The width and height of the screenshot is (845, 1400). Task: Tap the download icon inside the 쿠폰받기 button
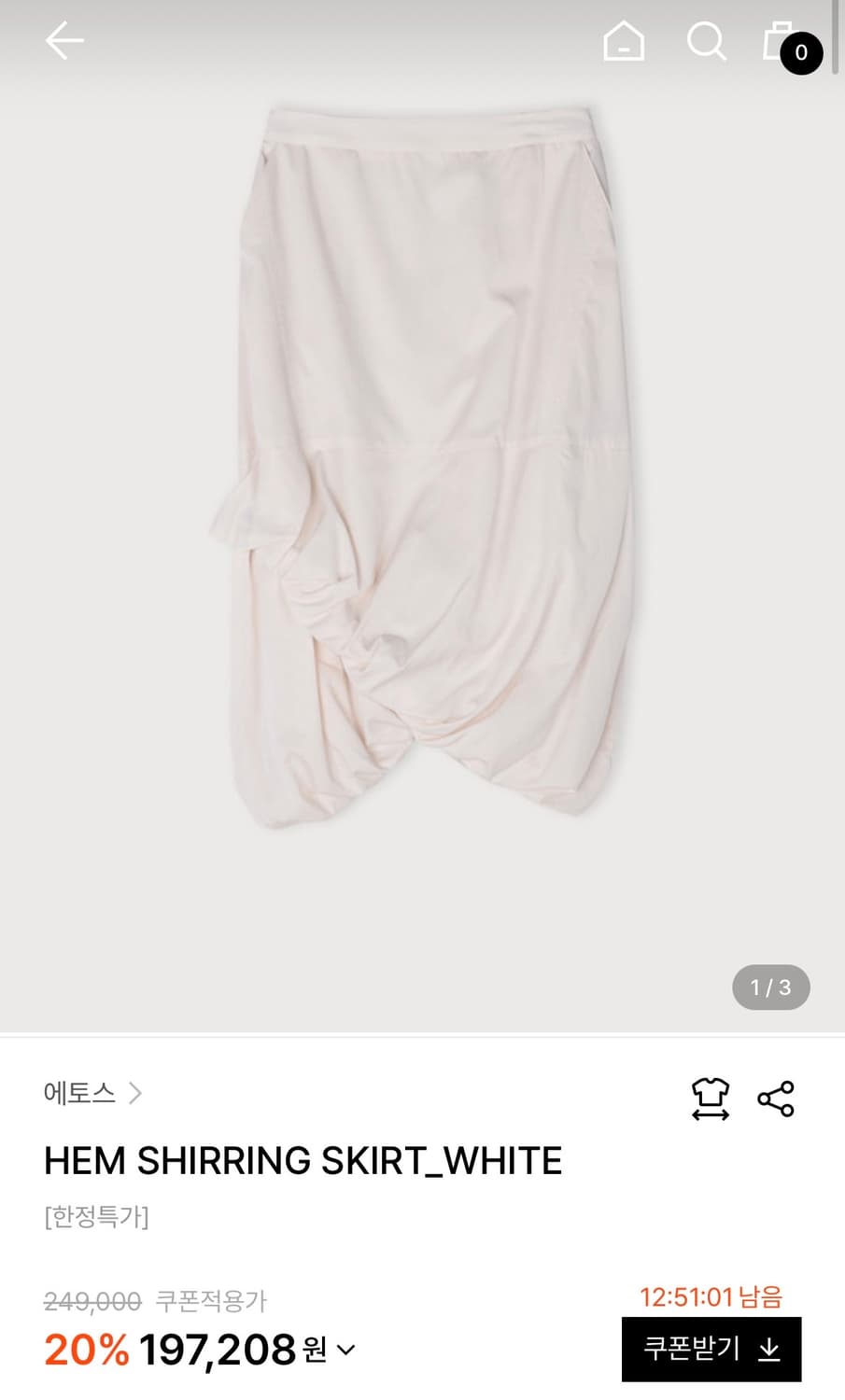[x=768, y=1350]
